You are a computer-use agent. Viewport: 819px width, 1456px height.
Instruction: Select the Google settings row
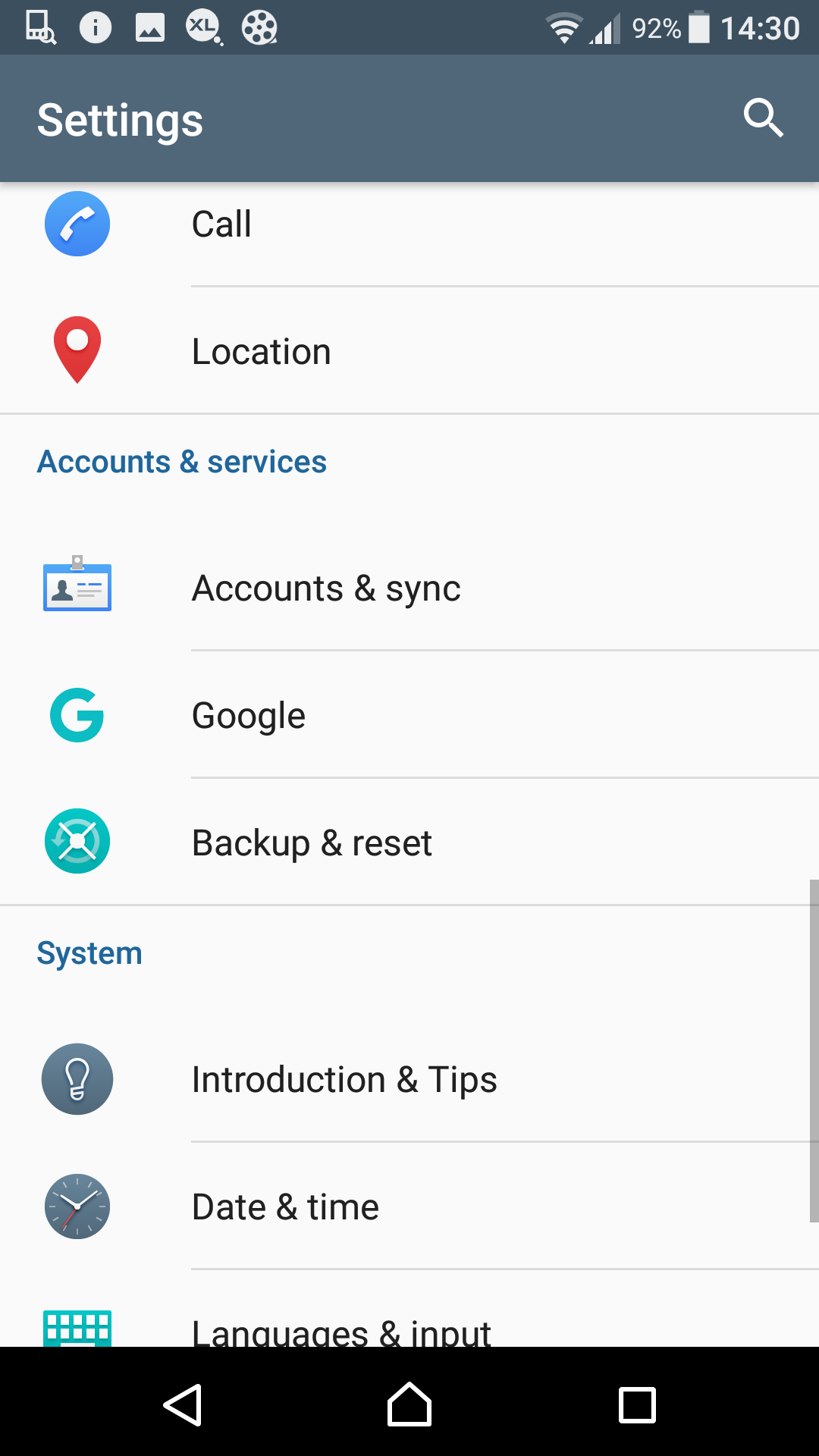click(x=409, y=715)
